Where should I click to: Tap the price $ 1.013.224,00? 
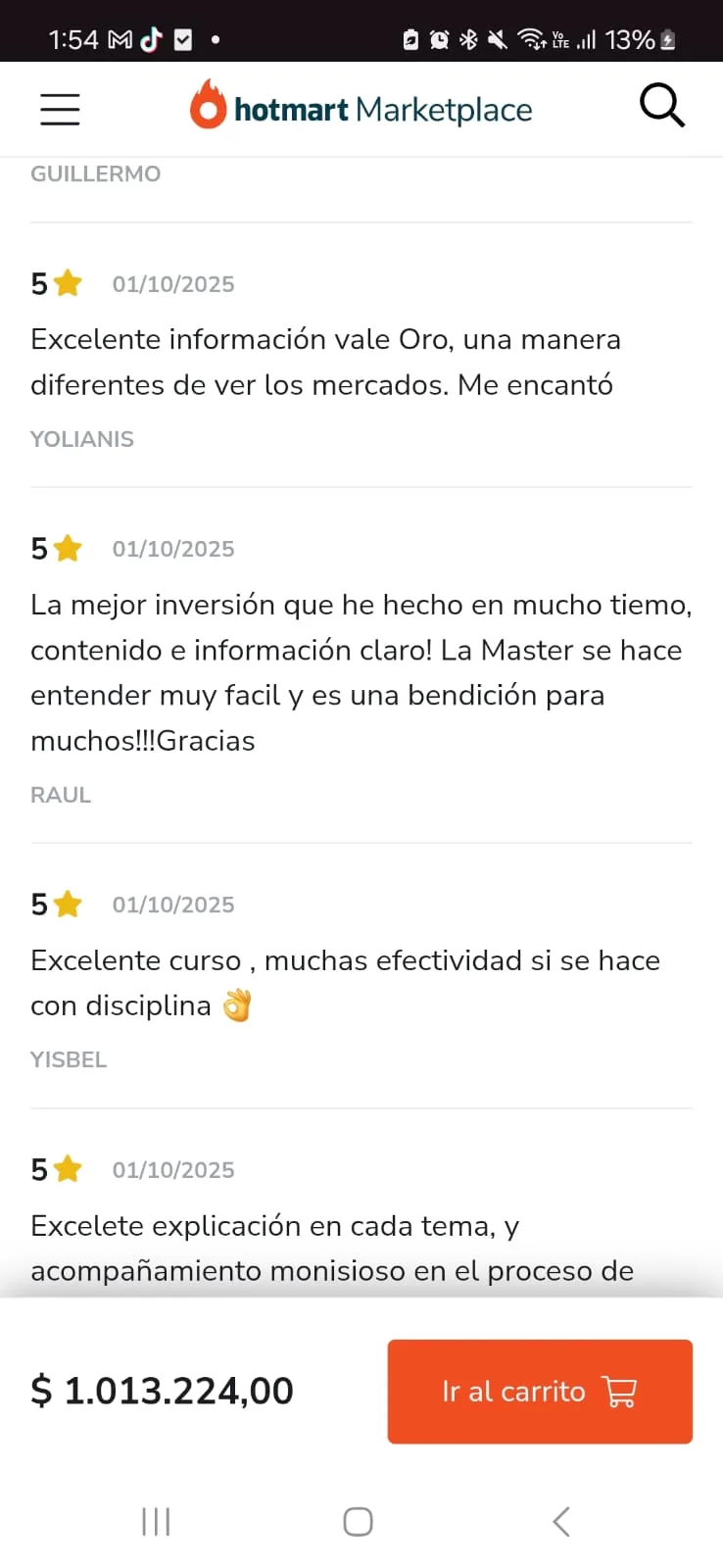coord(162,1391)
